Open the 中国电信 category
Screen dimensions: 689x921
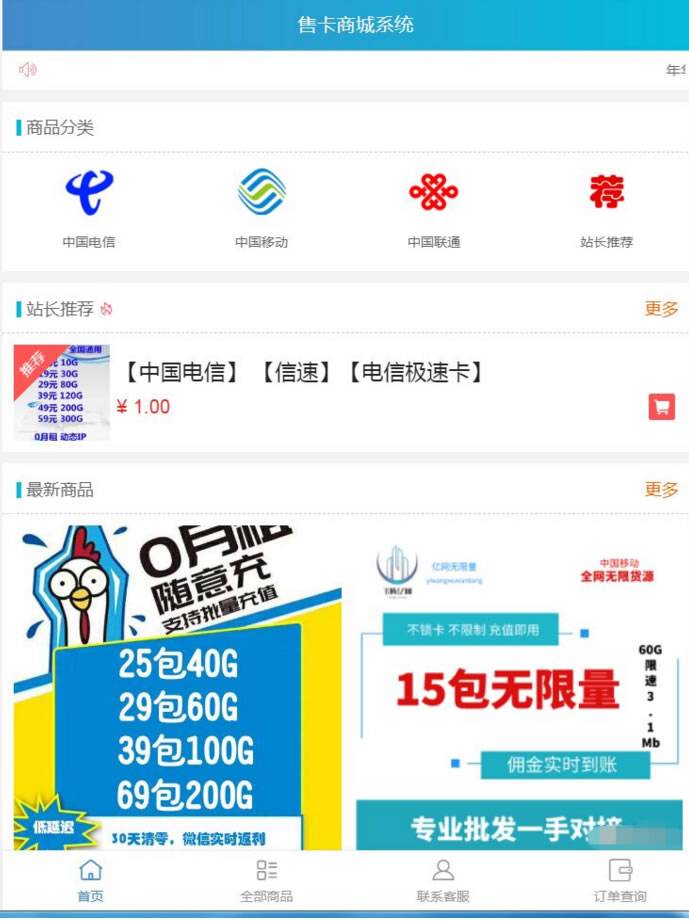coord(89,205)
